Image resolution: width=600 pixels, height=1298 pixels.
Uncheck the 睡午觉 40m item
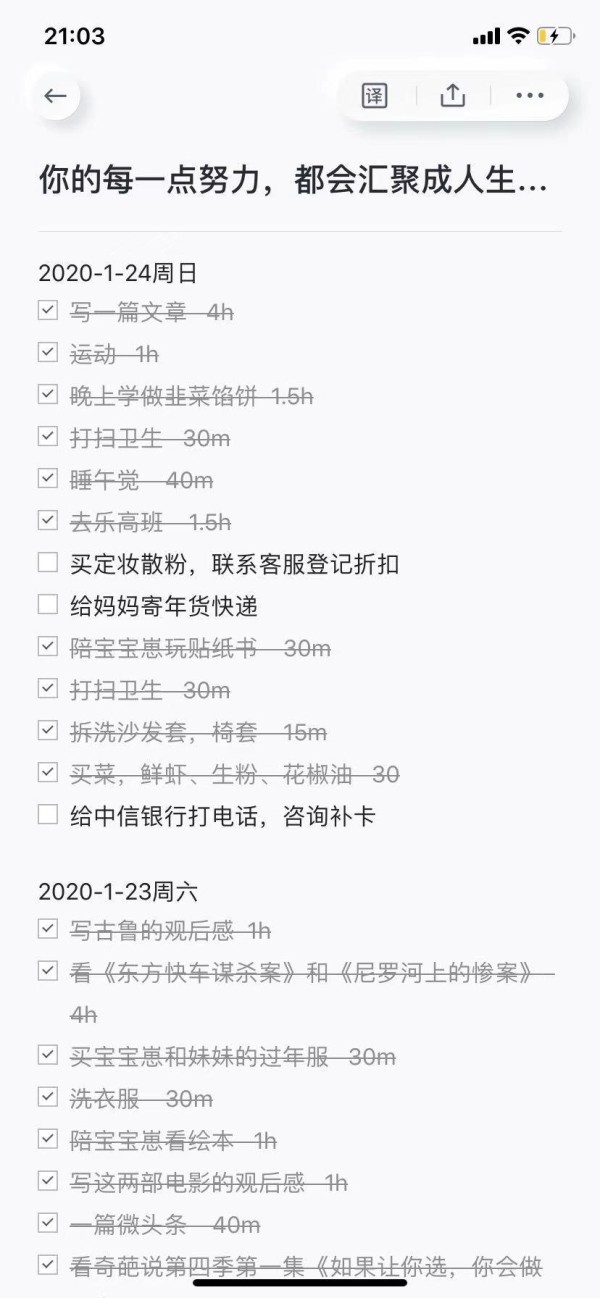(x=48, y=479)
